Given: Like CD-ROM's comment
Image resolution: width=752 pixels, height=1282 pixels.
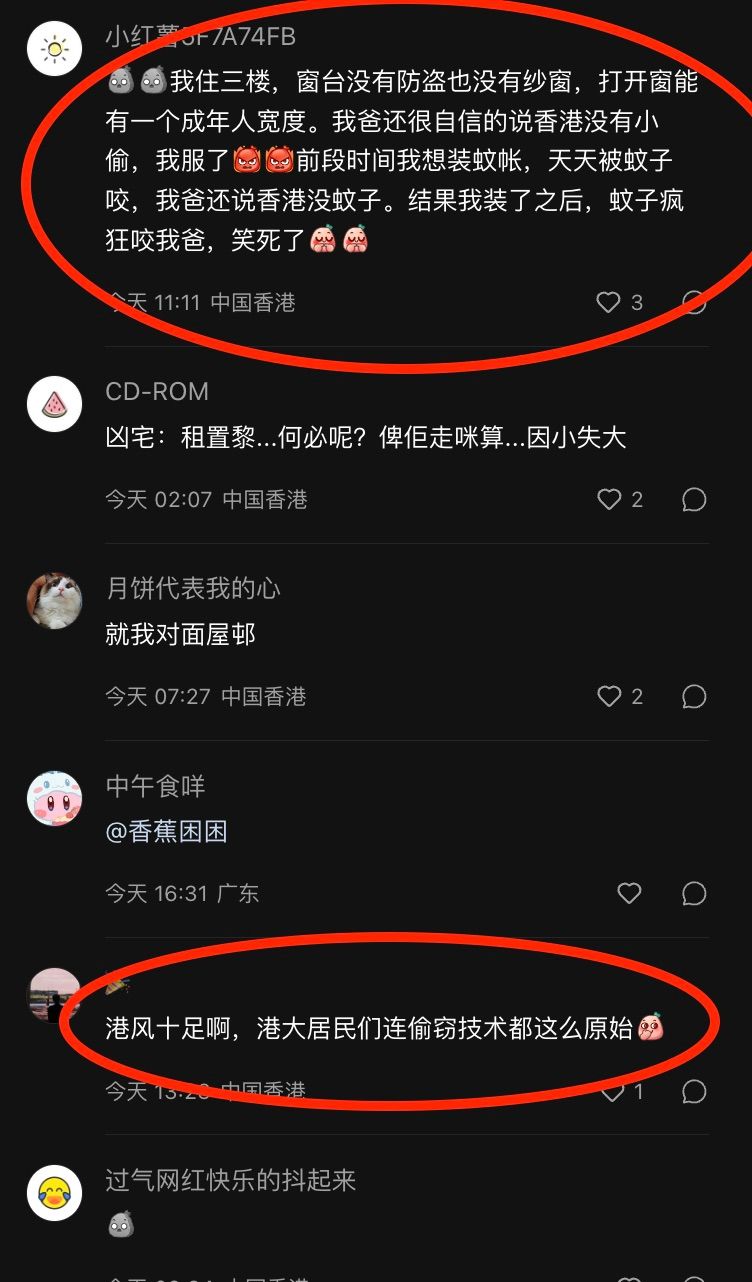Looking at the screenshot, I should 609,499.
